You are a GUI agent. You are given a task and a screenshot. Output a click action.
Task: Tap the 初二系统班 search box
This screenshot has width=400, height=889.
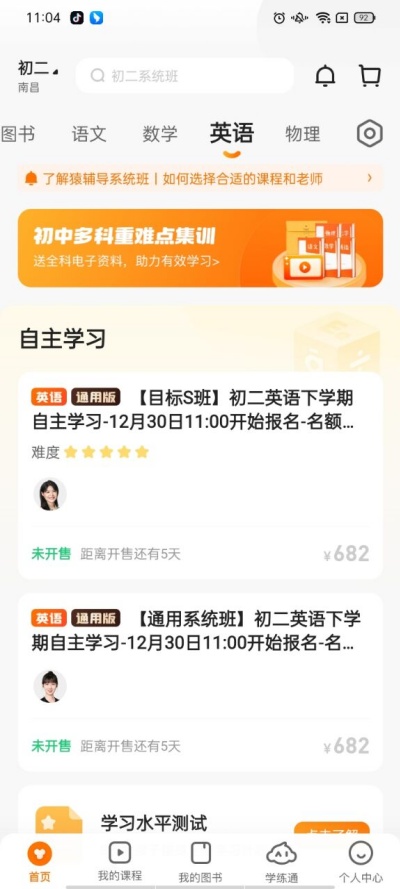(185, 75)
